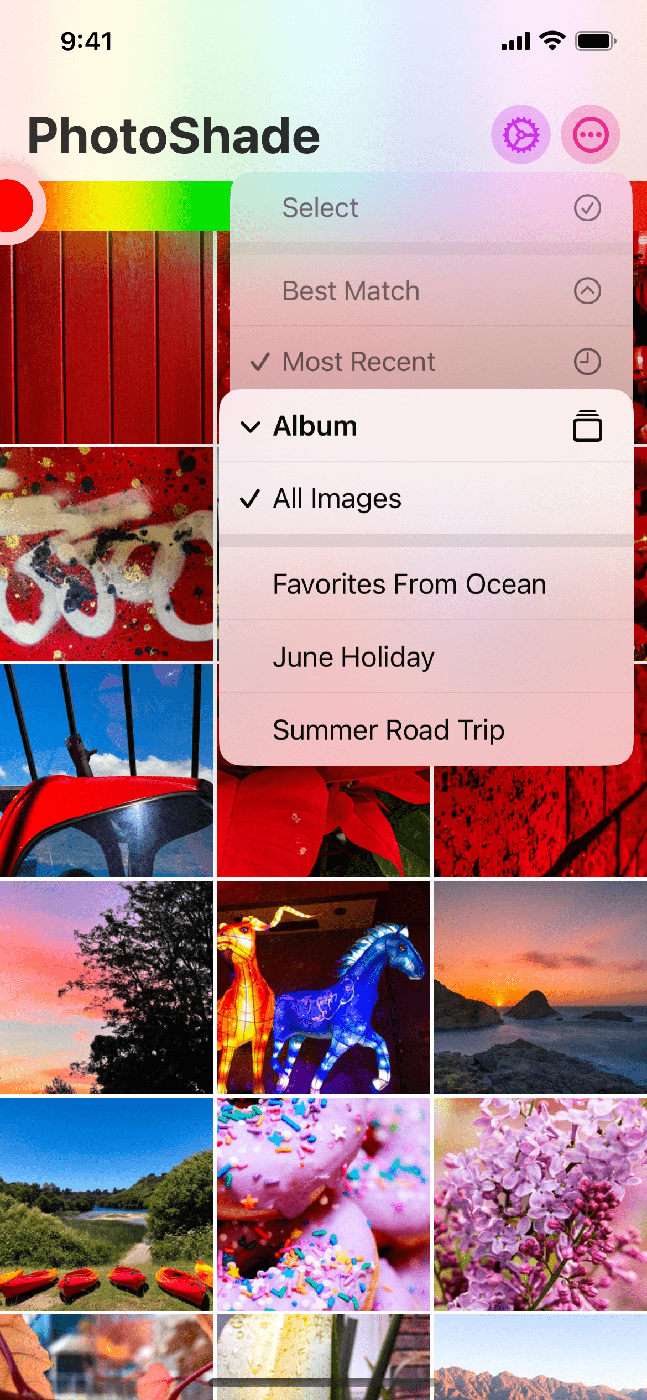Open the blue horse lantern photo
Image resolution: width=647 pixels, height=1400 pixels.
coord(323,987)
